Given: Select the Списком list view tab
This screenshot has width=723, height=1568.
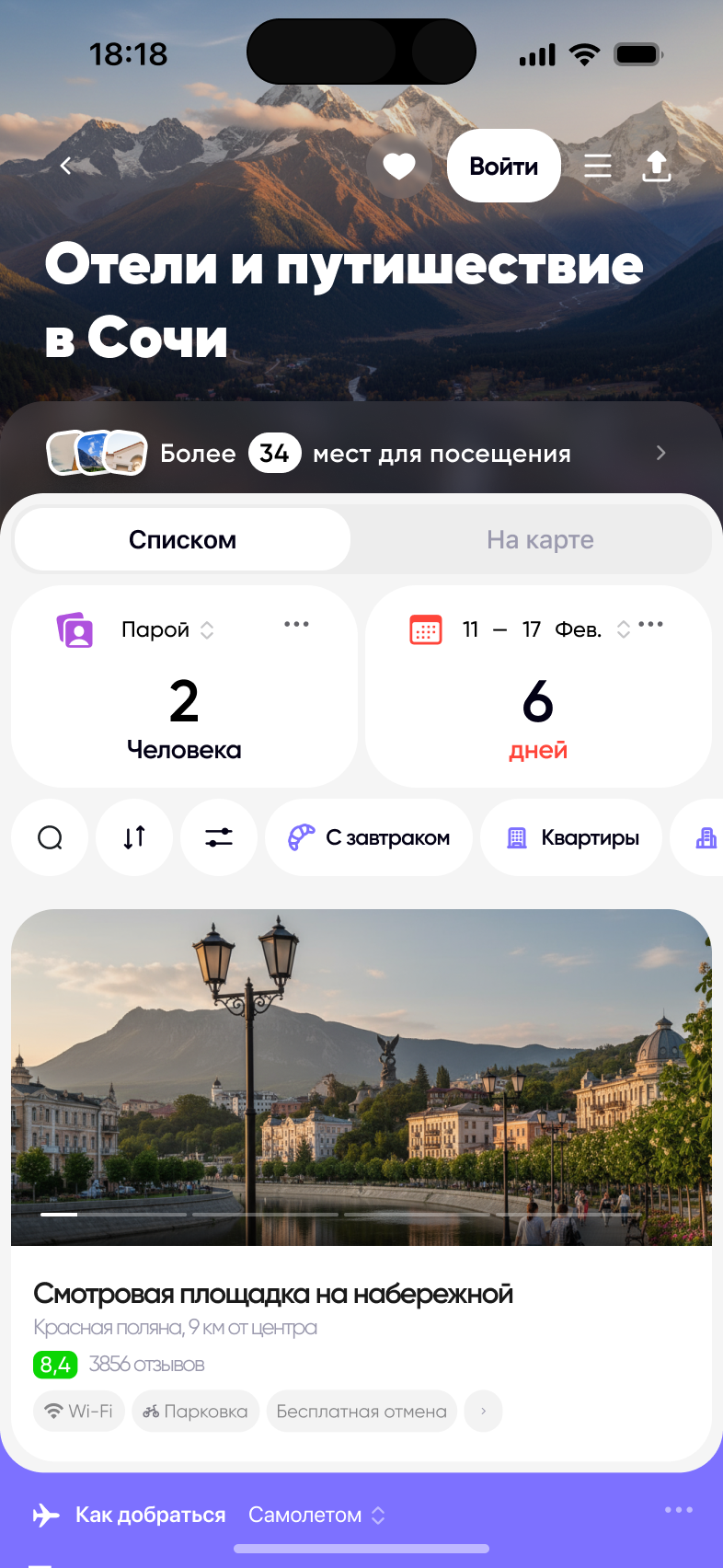Looking at the screenshot, I should 182,539.
